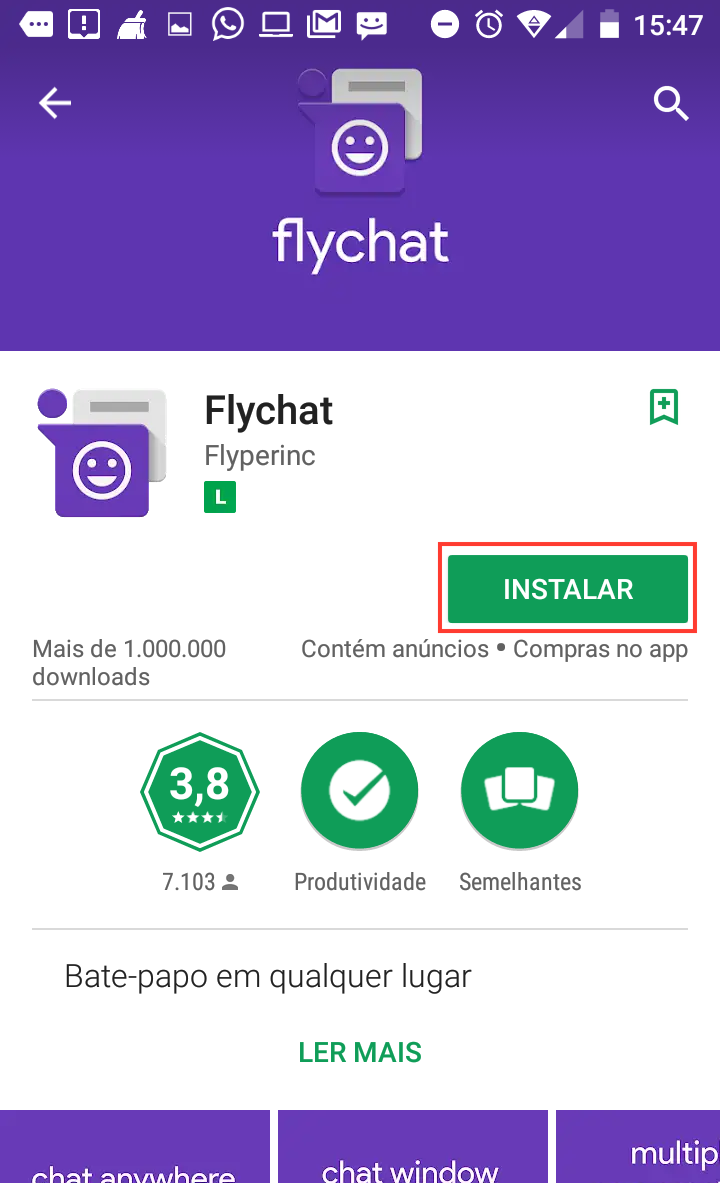Open the search magnifier icon

click(671, 103)
